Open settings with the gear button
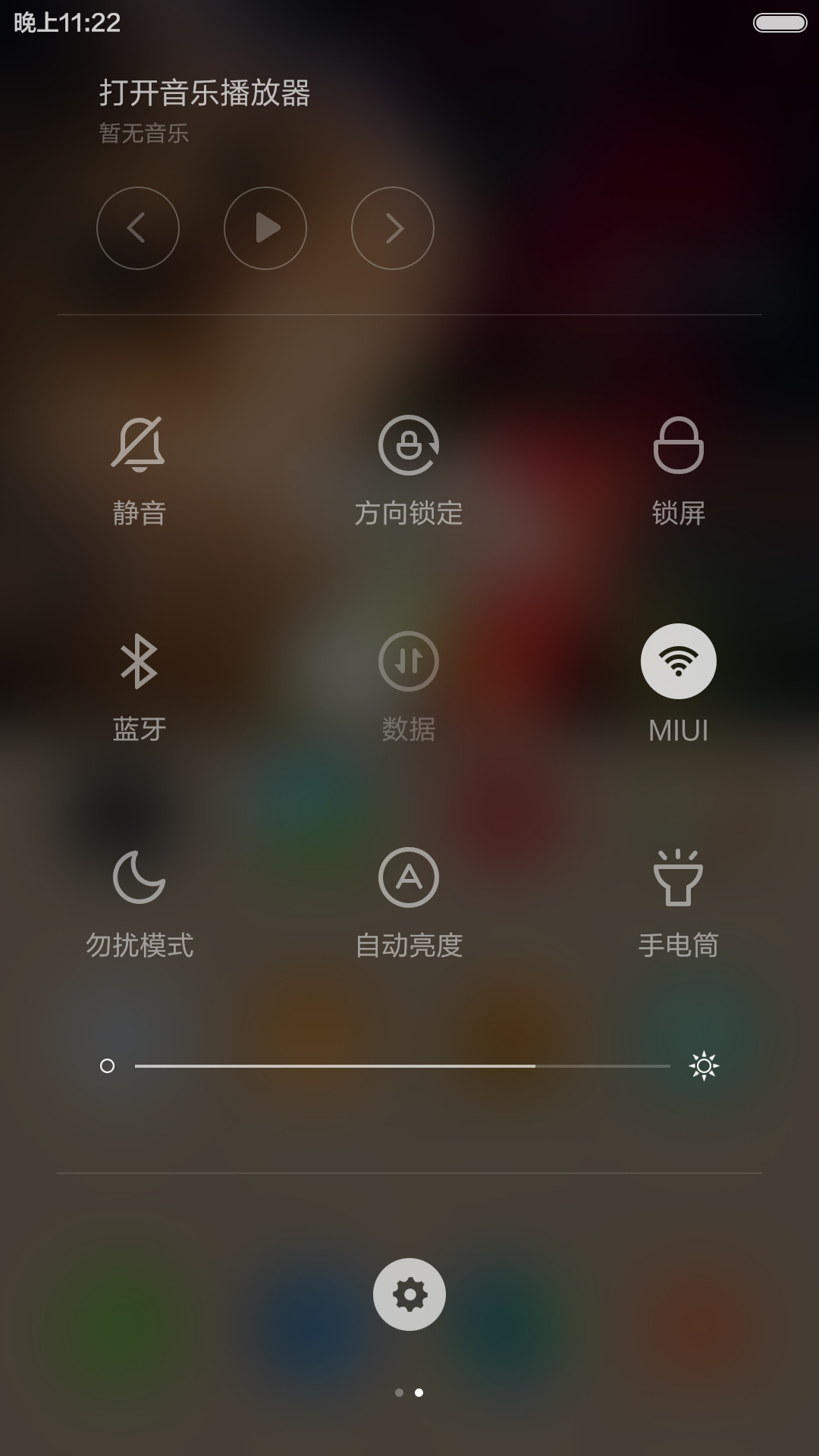 click(409, 1294)
